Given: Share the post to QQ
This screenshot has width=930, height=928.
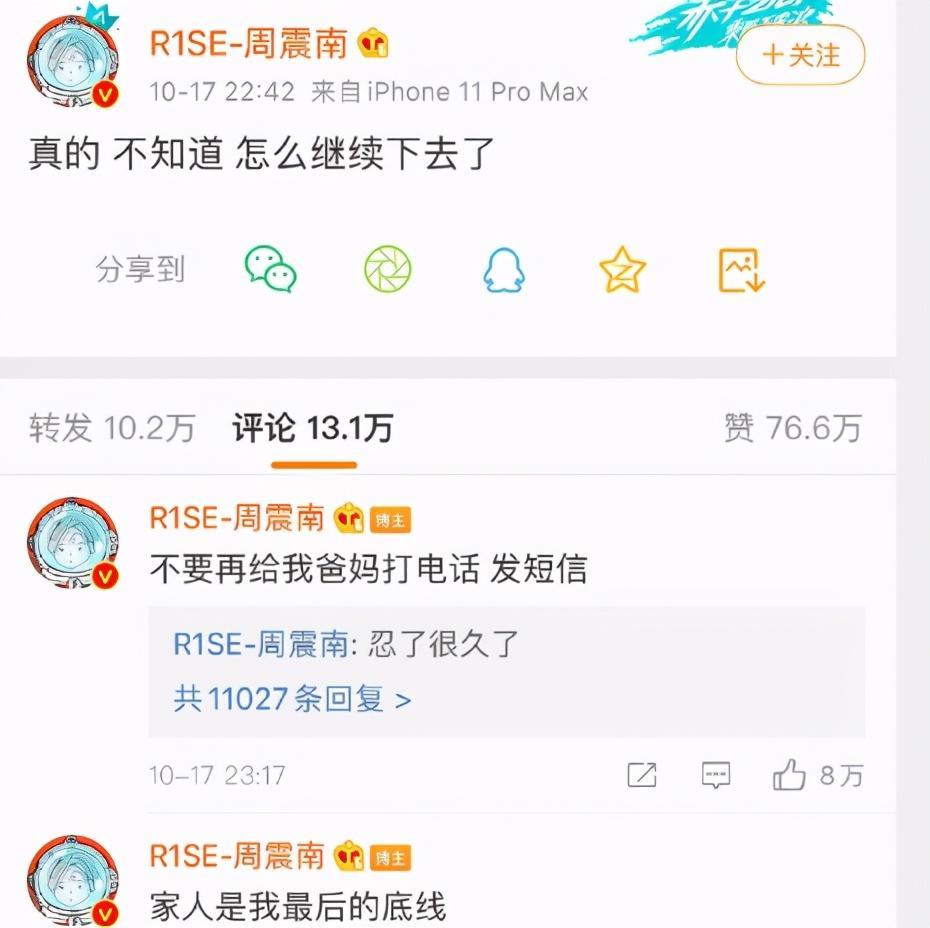Looking at the screenshot, I should [x=503, y=269].
